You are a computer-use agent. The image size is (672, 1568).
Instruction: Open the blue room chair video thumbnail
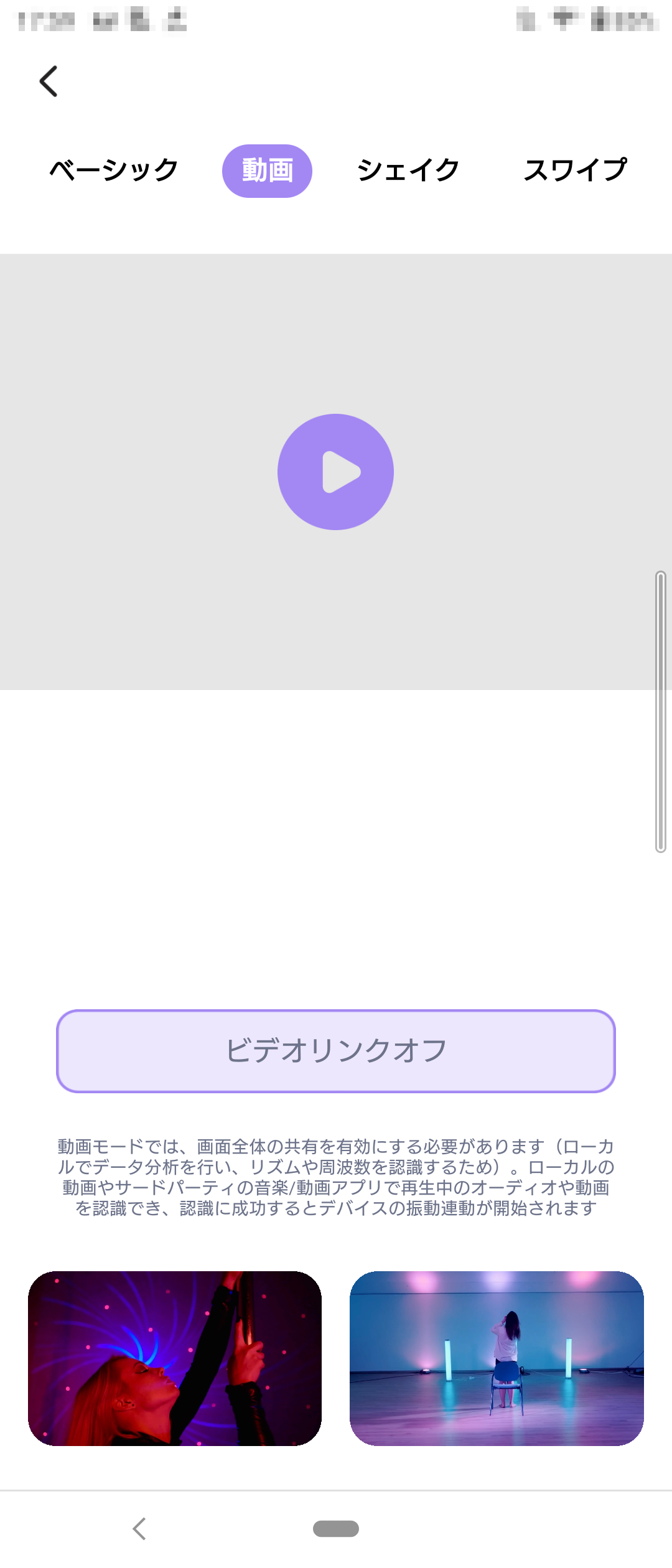point(497,1358)
